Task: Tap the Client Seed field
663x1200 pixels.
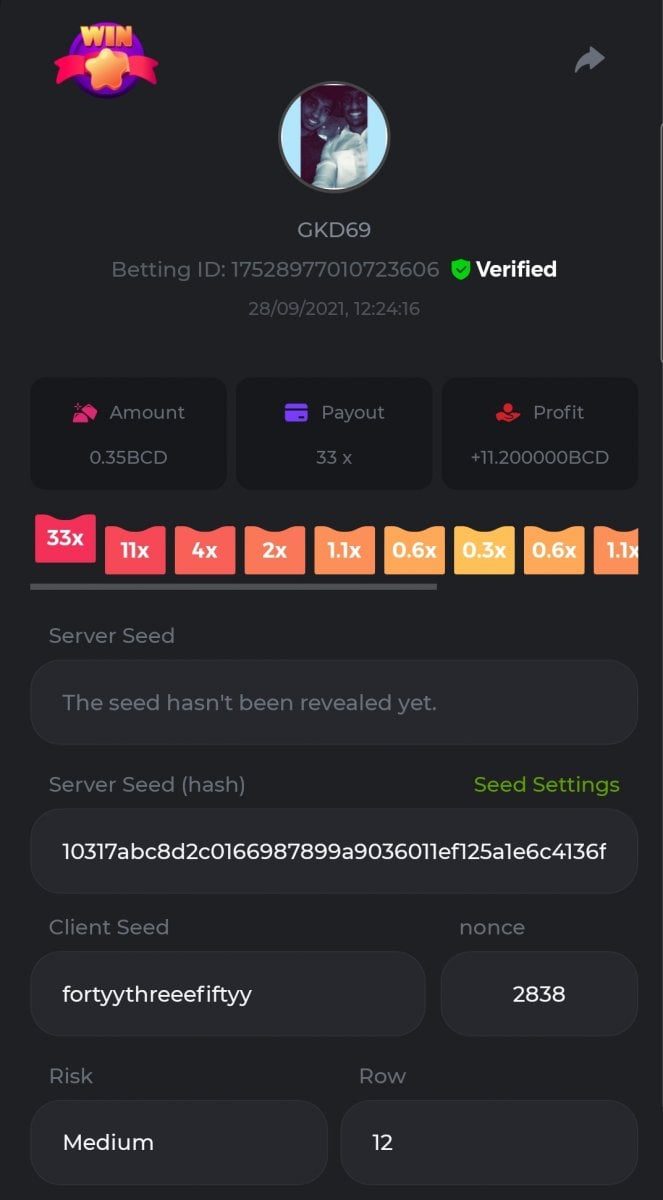Action: 228,994
